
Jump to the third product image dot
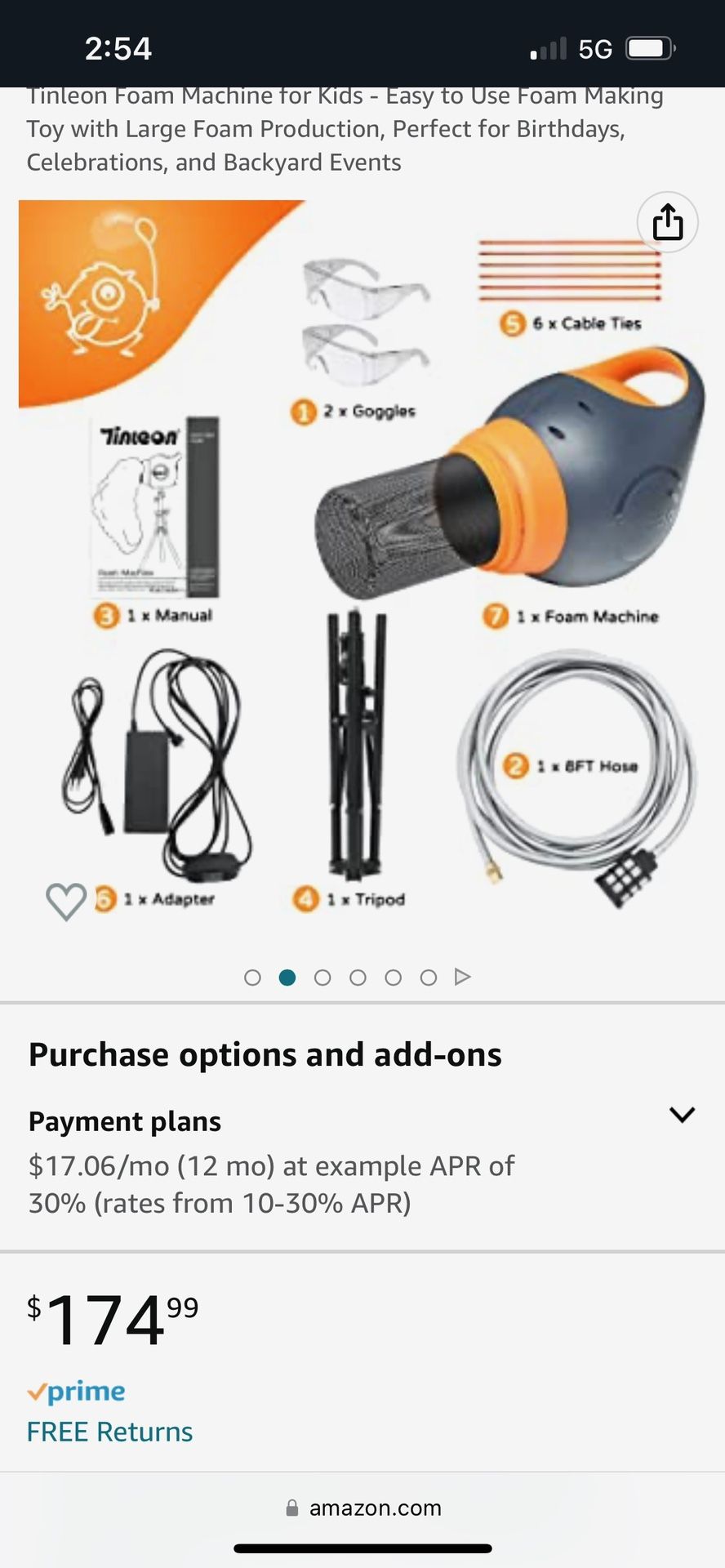click(x=322, y=978)
